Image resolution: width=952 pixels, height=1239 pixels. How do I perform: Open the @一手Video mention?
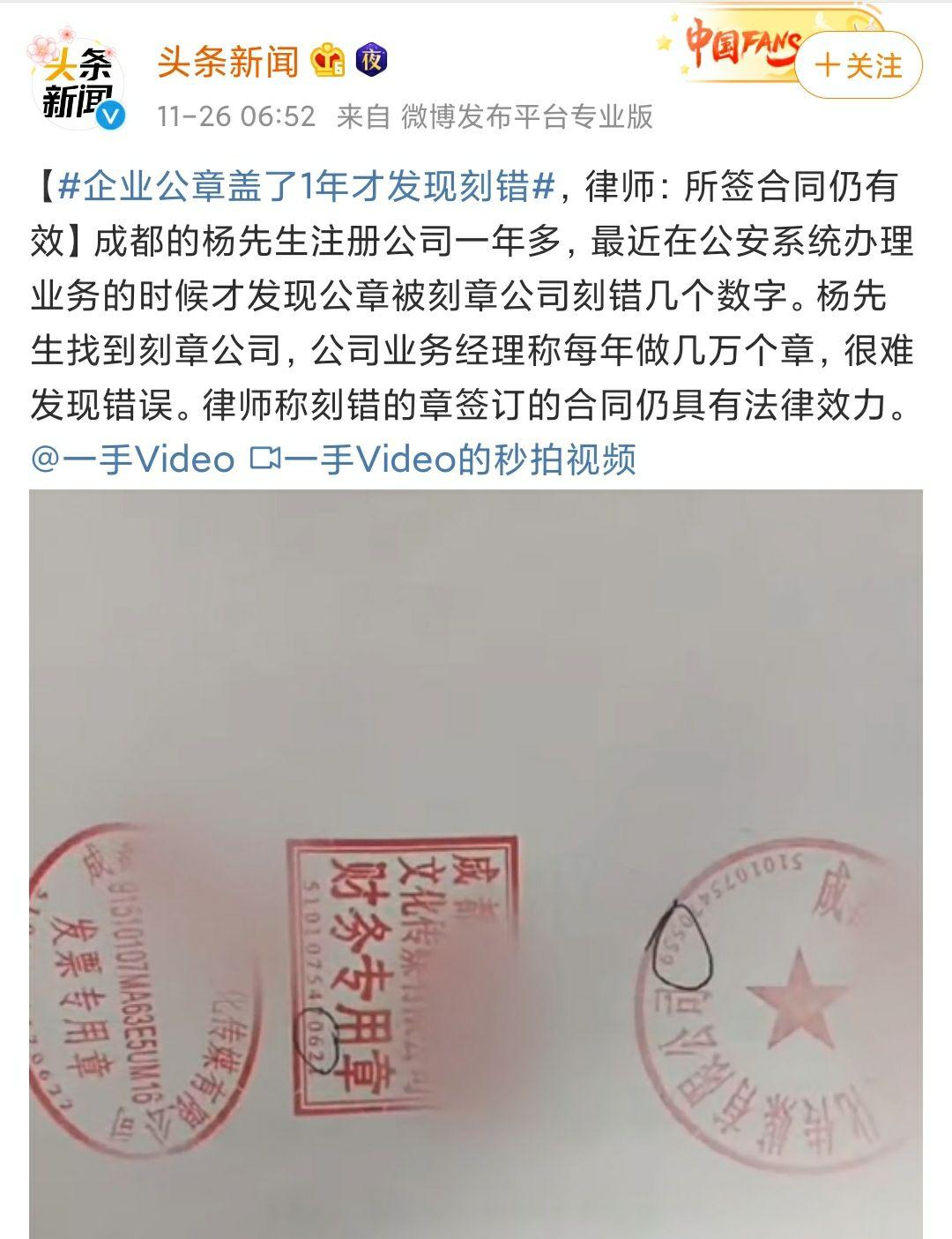132,459
